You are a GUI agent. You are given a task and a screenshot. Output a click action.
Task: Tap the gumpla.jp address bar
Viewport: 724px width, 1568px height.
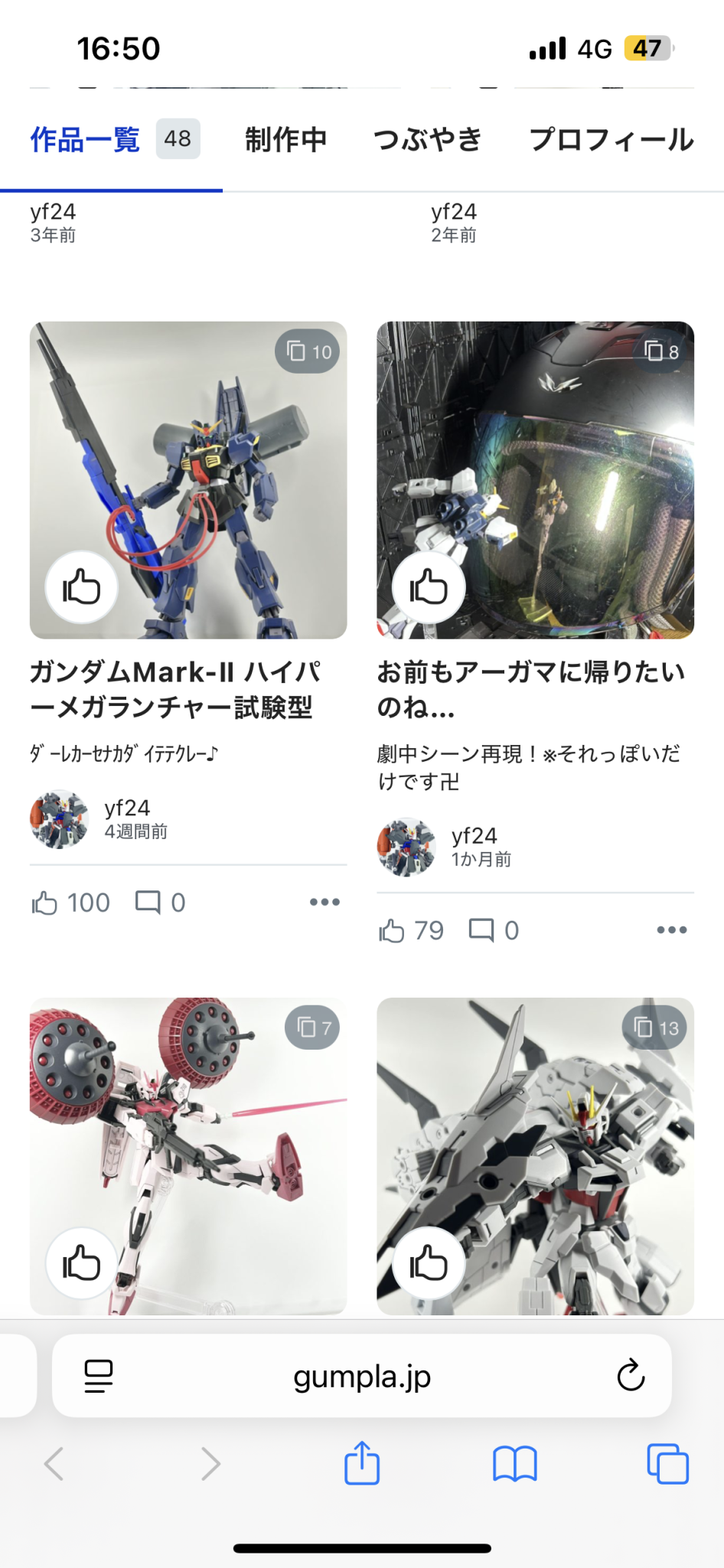(362, 1376)
